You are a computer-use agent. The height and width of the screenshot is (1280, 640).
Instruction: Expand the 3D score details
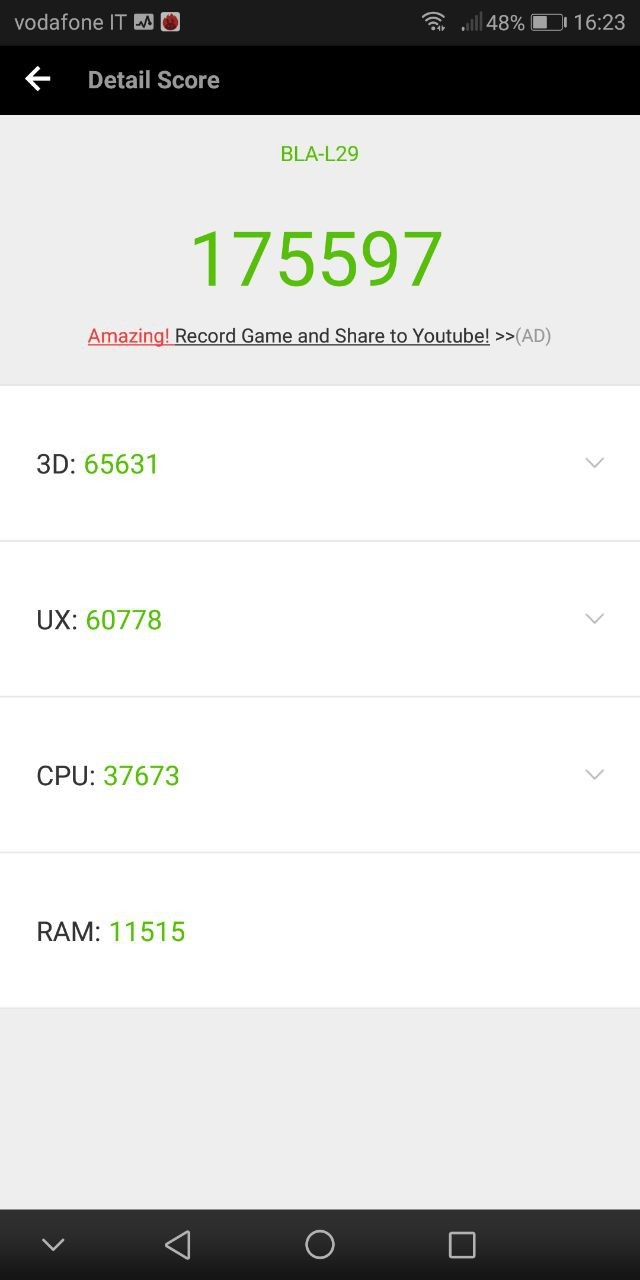pyautogui.click(x=594, y=463)
